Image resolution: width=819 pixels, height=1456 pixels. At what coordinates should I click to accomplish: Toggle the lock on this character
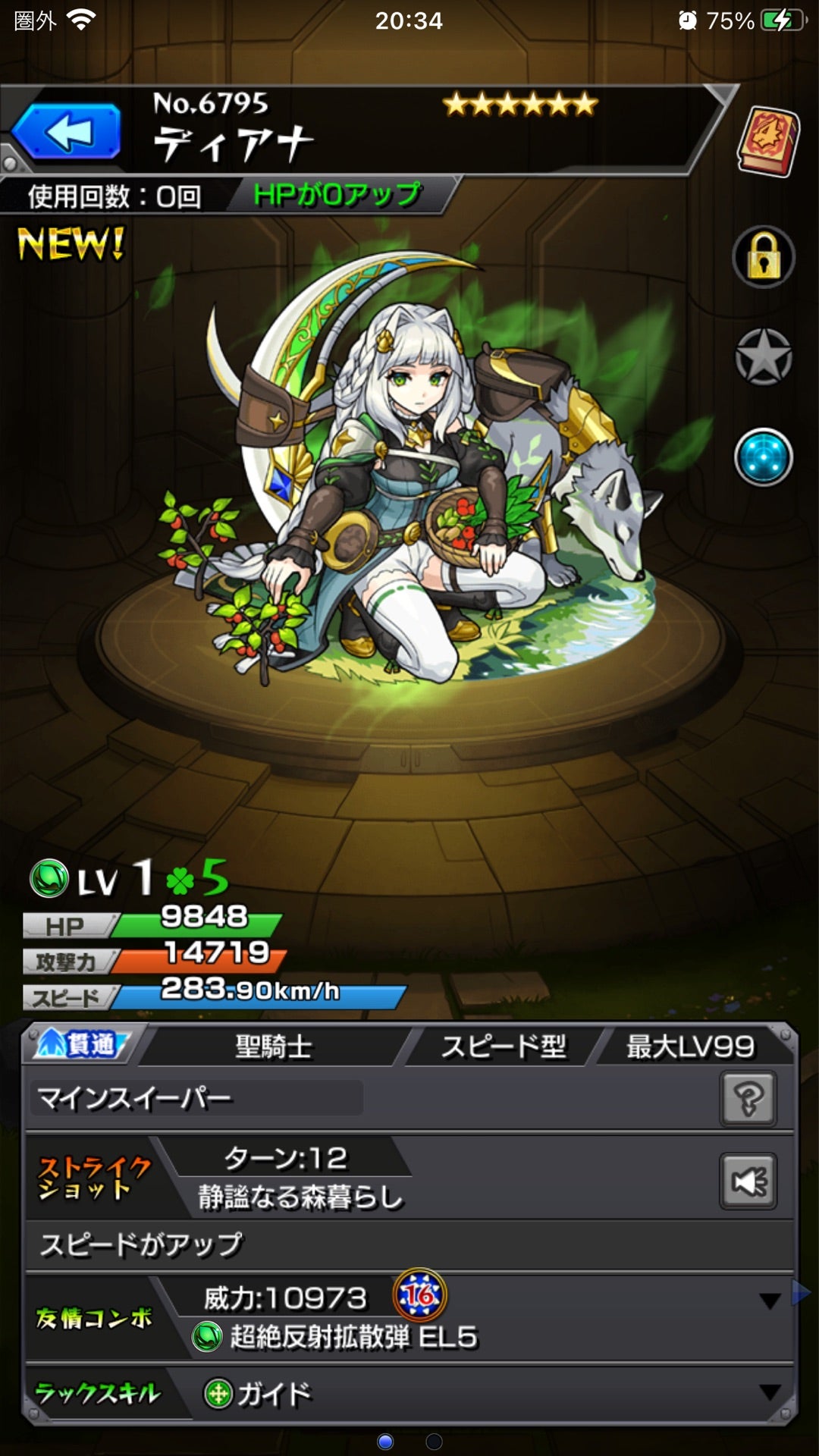click(x=763, y=258)
